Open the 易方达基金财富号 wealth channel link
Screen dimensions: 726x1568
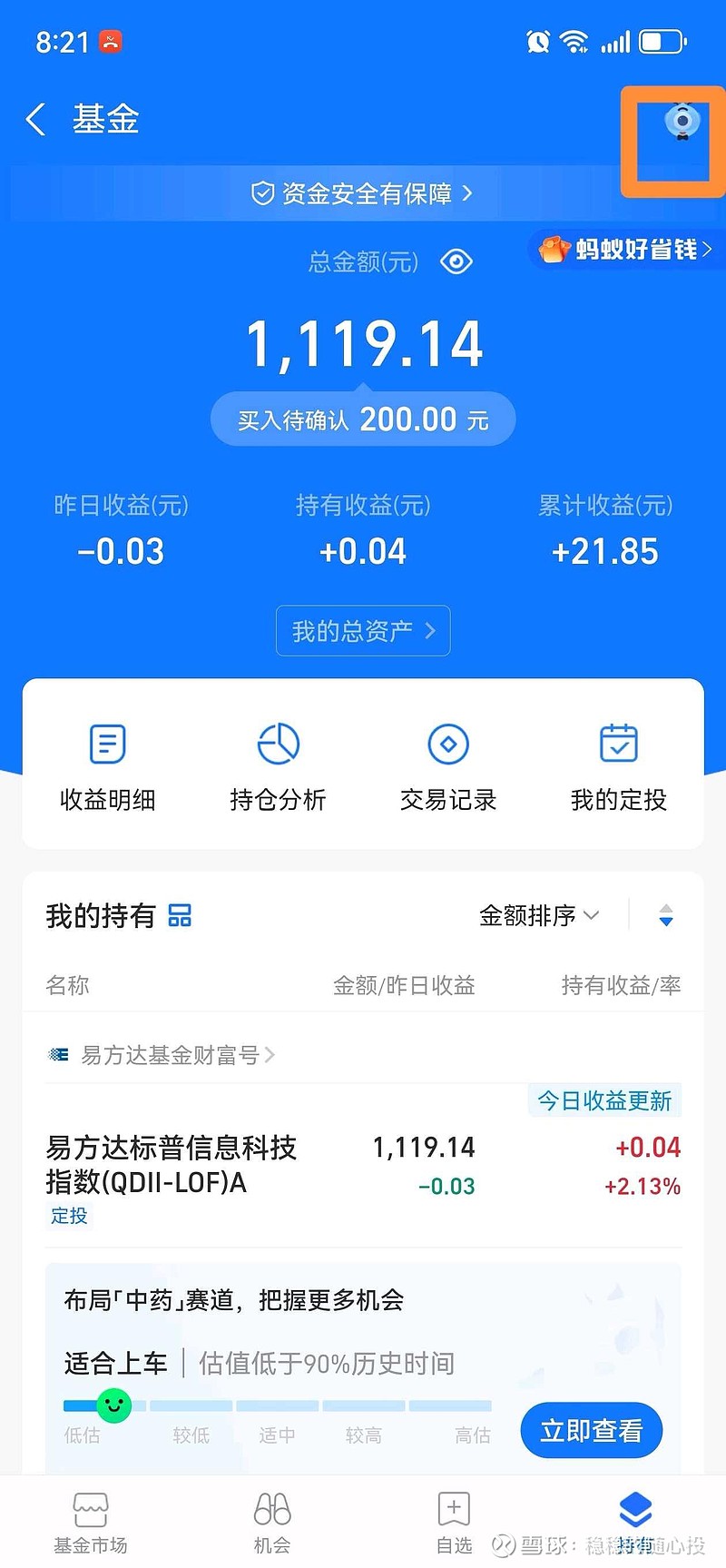pos(162,1055)
